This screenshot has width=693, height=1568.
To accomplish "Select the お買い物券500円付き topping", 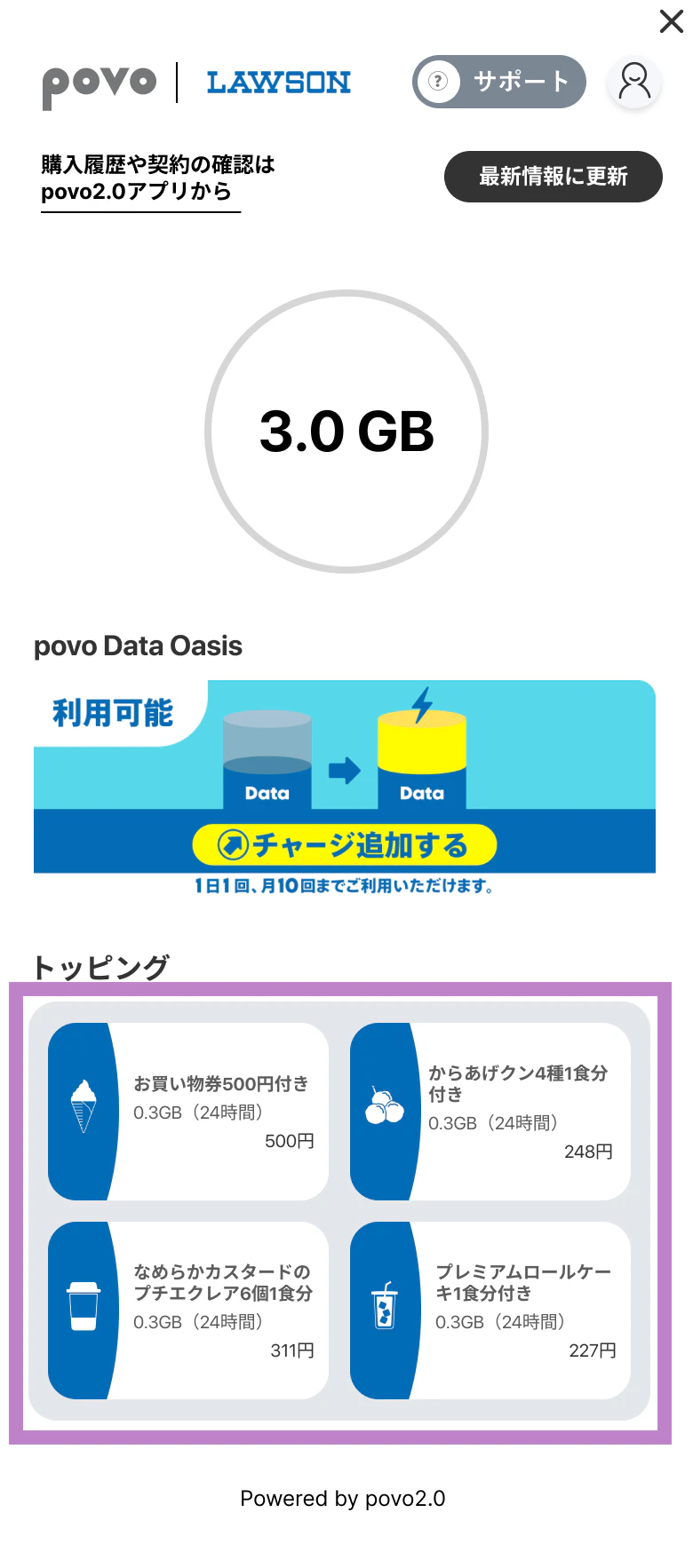I will 188,1111.
